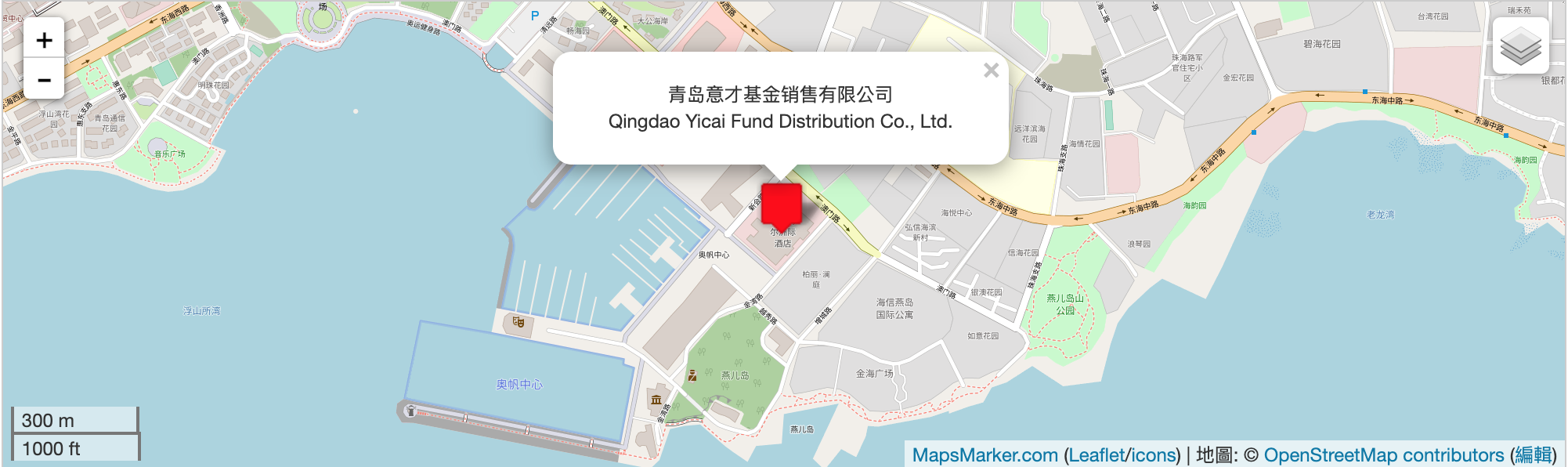
Task: Tap the red location marker
Action: (781, 205)
